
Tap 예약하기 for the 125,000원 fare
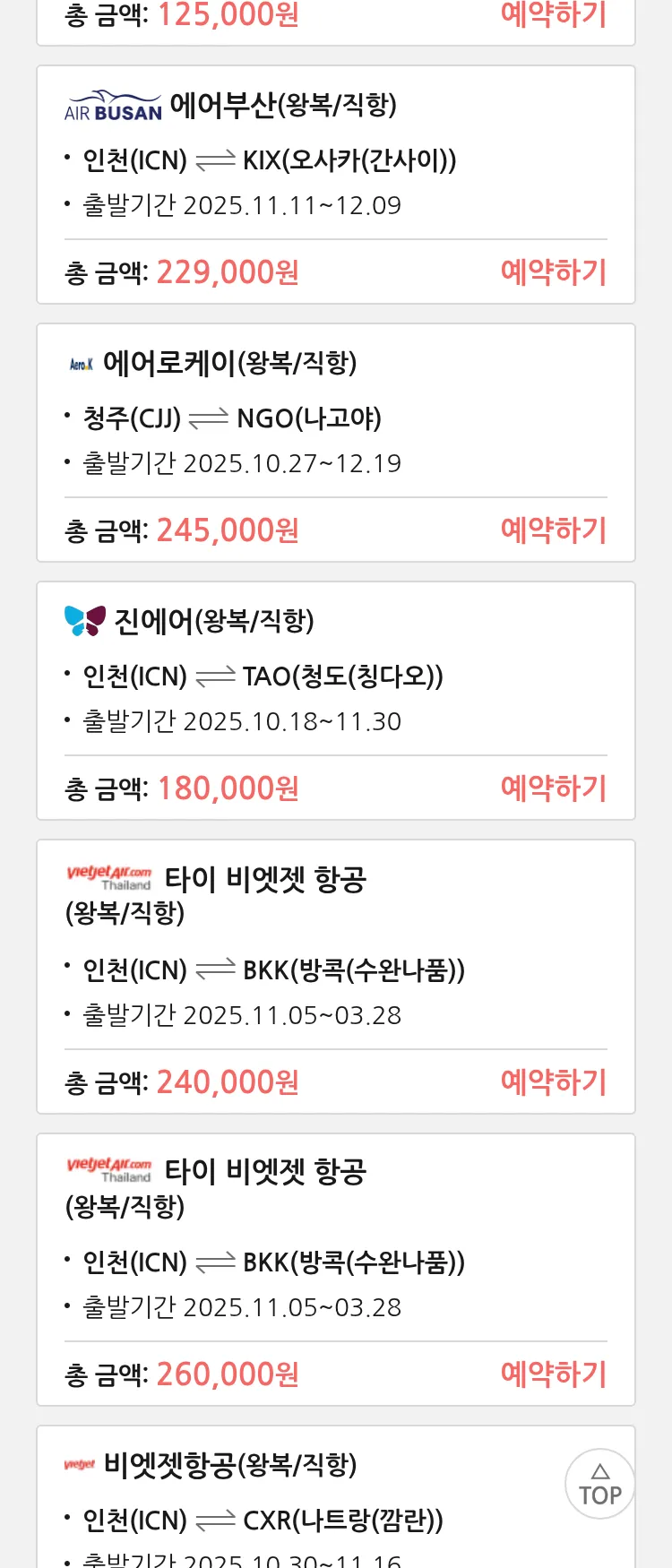(x=553, y=14)
